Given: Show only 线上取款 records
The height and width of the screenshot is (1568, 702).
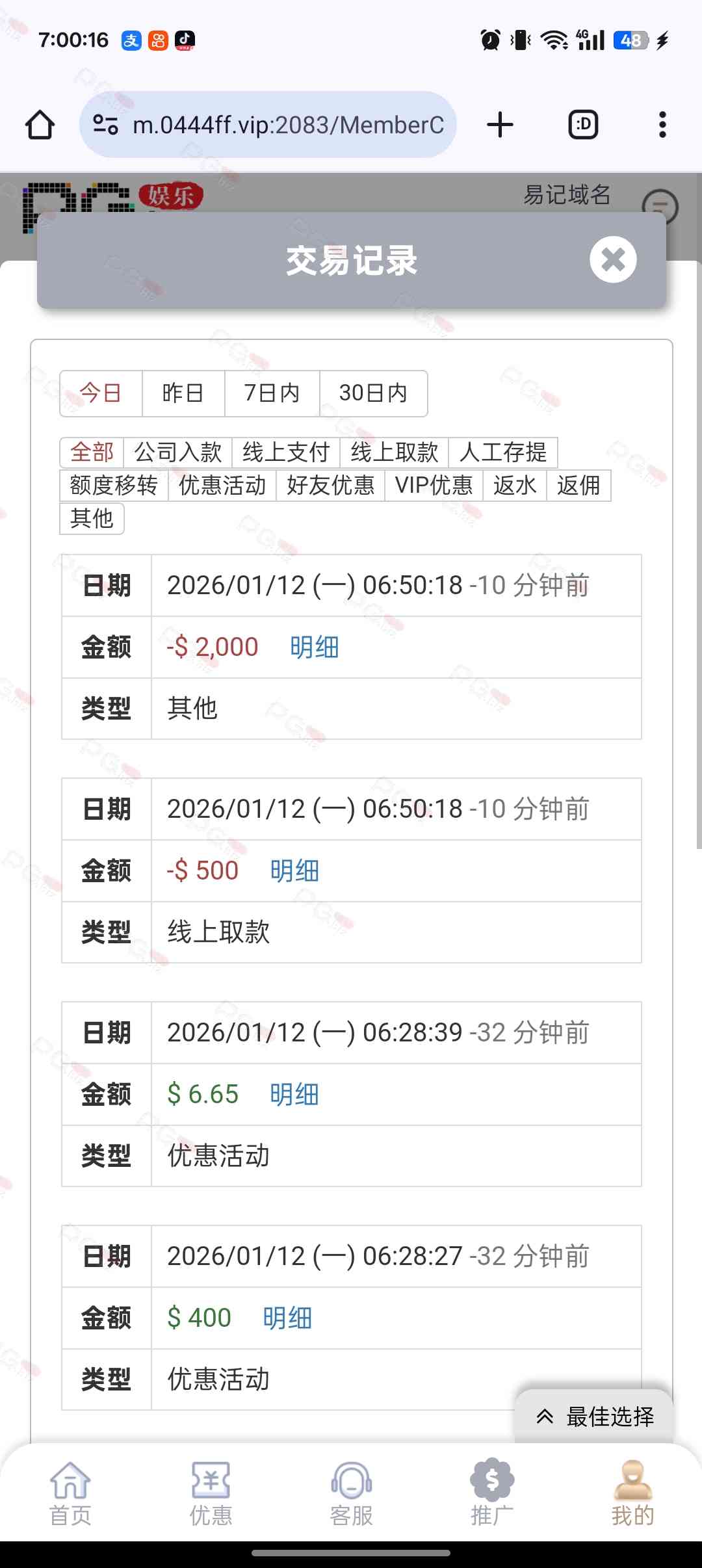Looking at the screenshot, I should click(395, 452).
